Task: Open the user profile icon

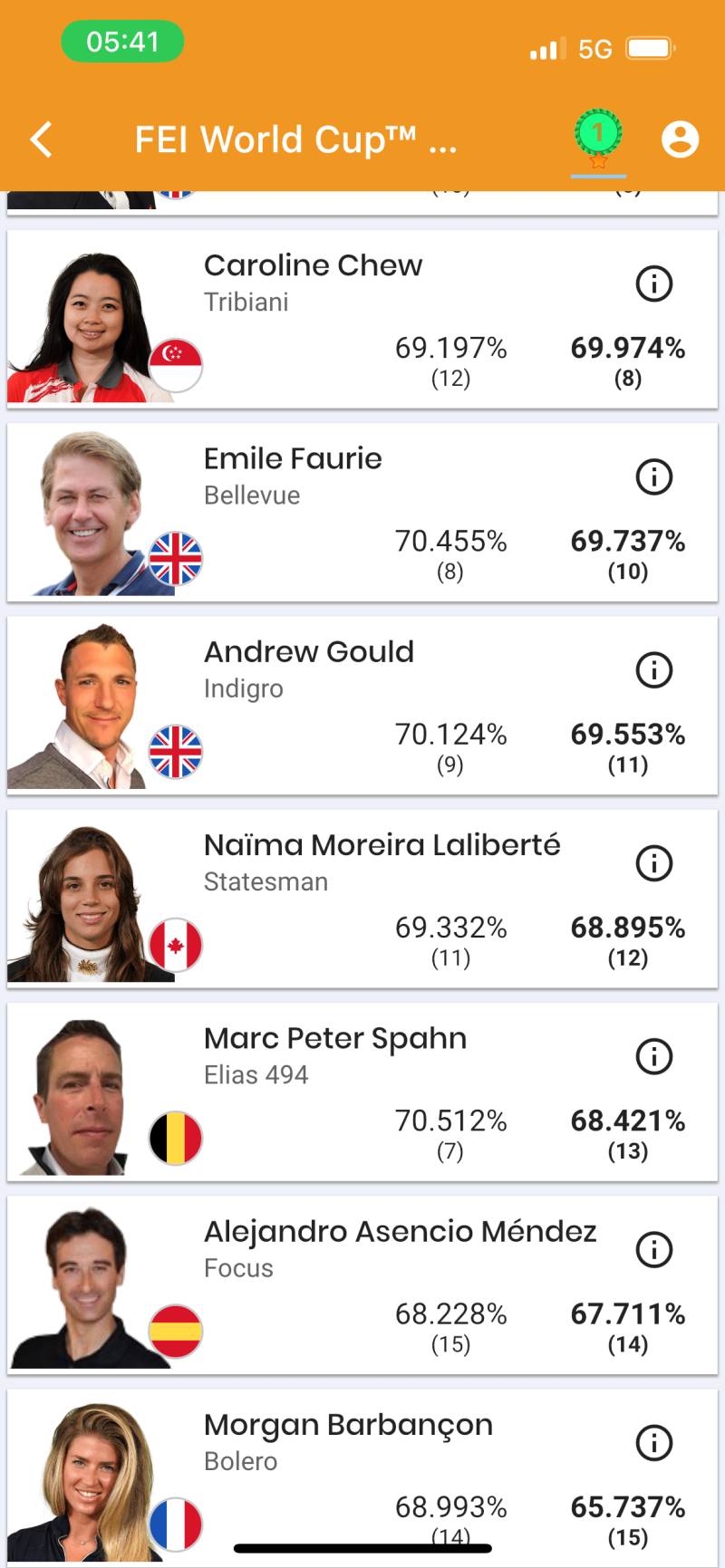Action: point(680,139)
